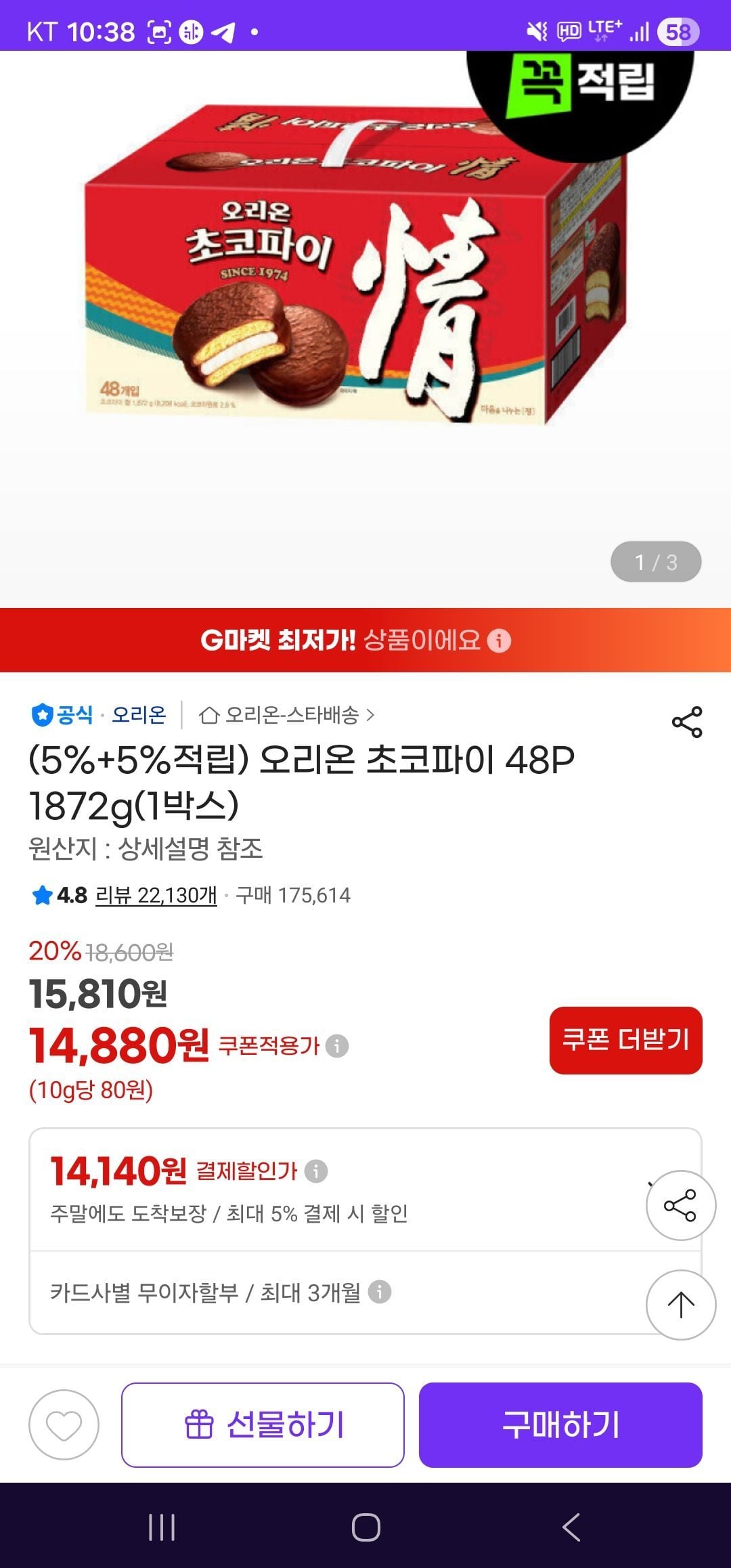
Task: Open the 공식 오리온 brand link
Action: click(x=99, y=715)
